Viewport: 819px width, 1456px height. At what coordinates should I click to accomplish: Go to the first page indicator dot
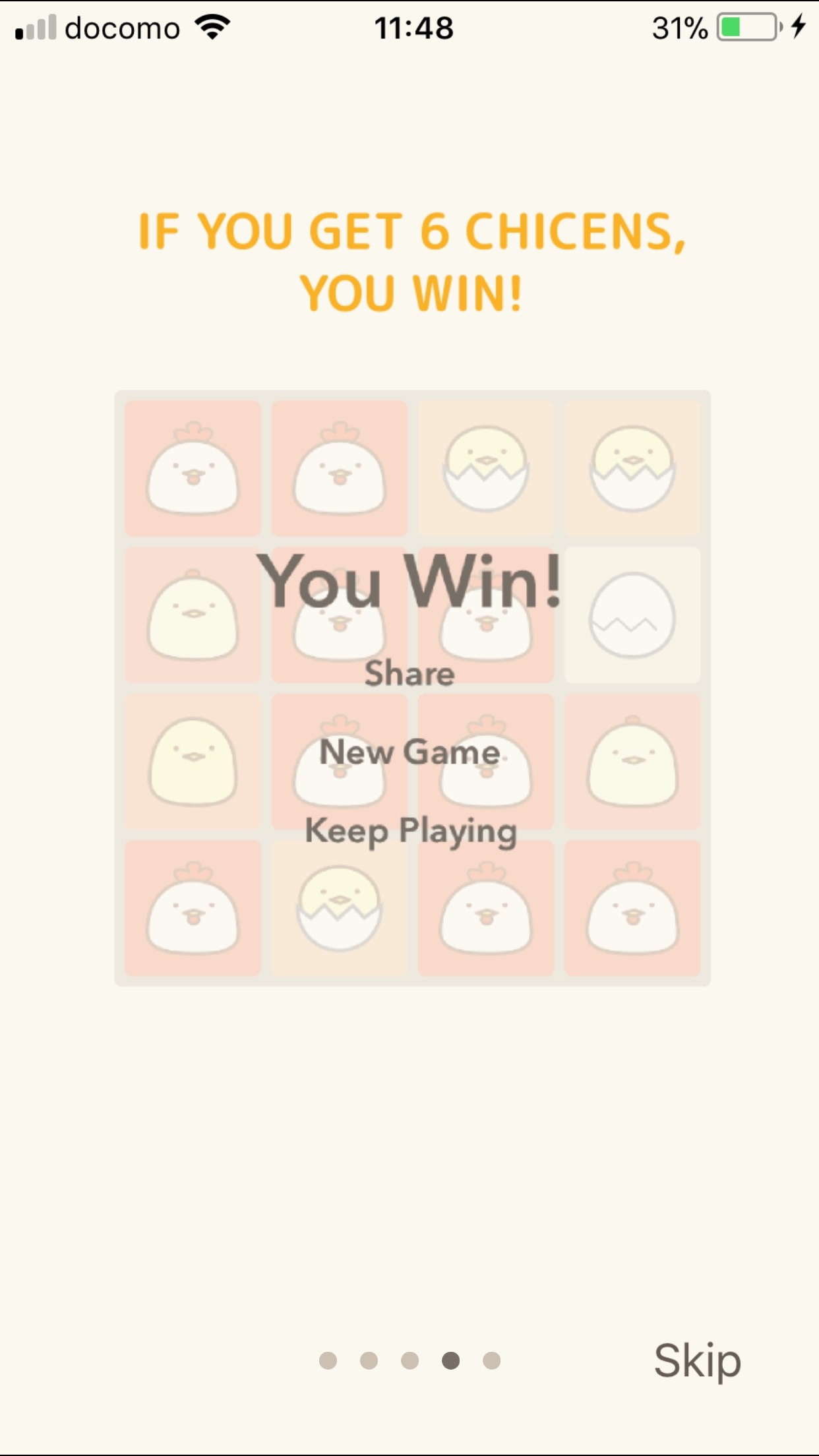(x=328, y=1360)
